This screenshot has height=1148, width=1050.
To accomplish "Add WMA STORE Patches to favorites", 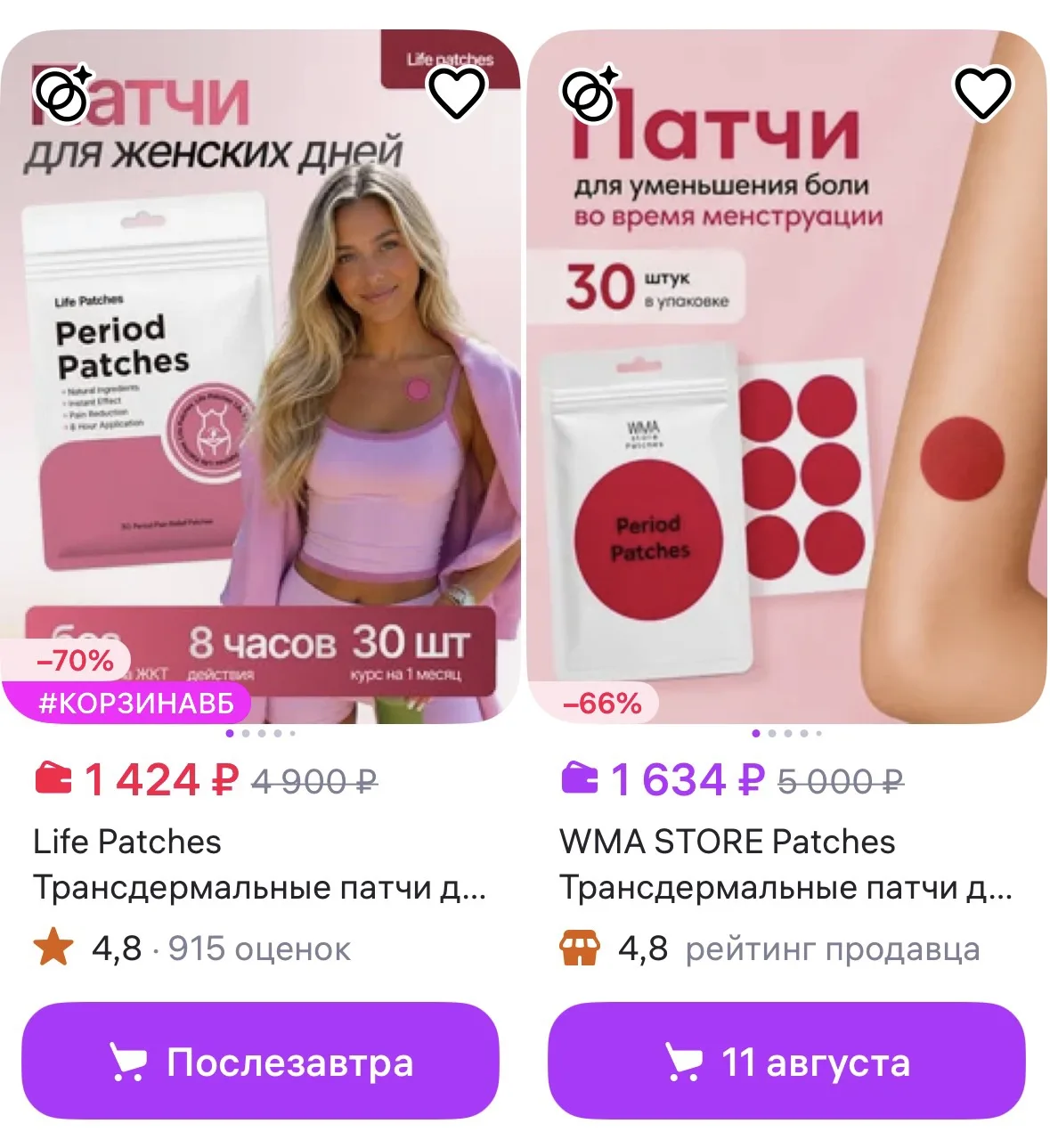I will click(983, 92).
